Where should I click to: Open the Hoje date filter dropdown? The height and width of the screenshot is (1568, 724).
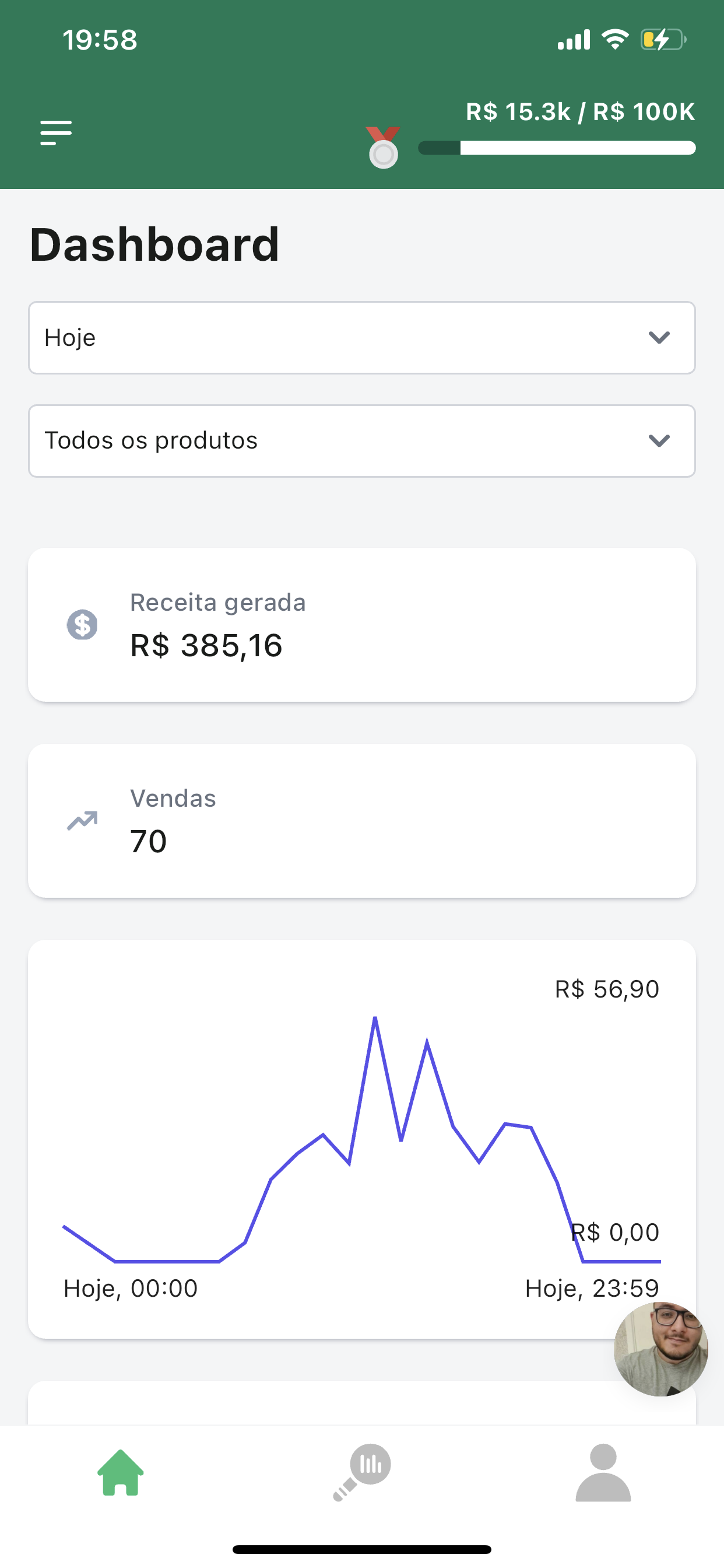point(361,338)
